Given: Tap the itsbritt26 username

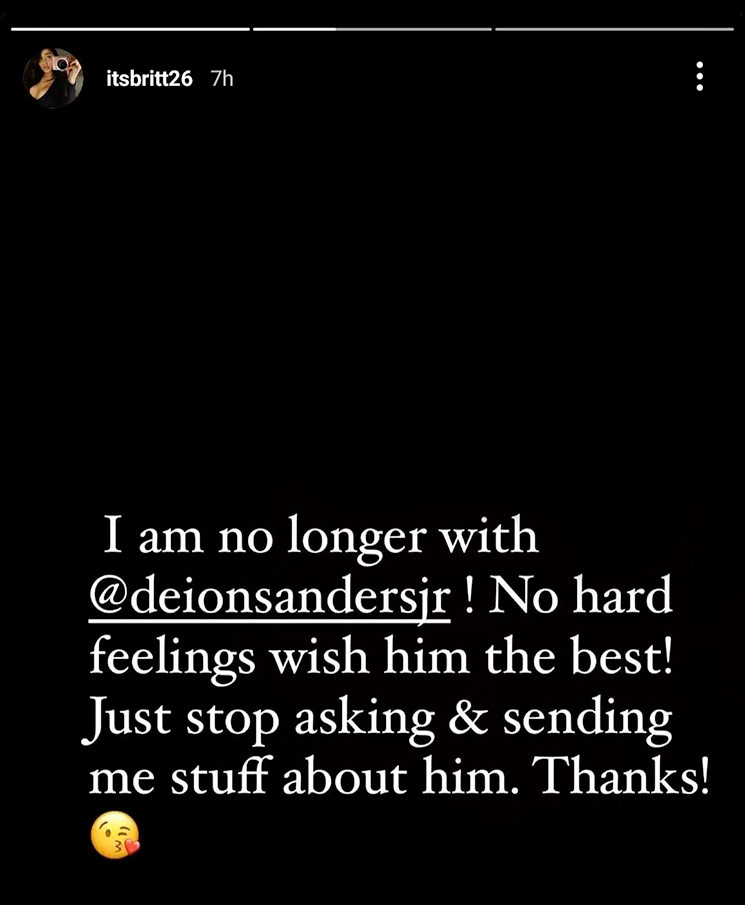Looking at the screenshot, I should (149, 78).
